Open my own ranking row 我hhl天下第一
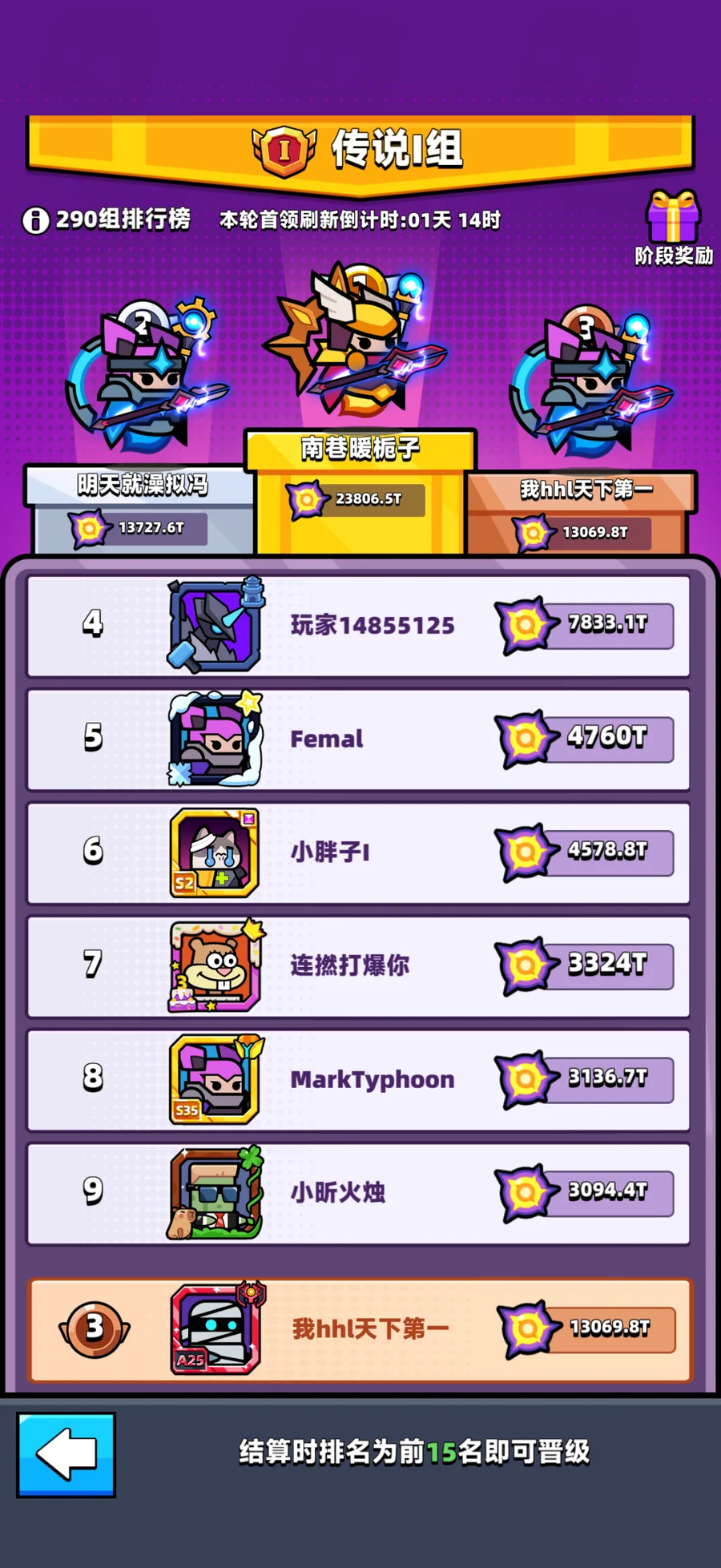This screenshot has width=721, height=1568. (360, 1330)
